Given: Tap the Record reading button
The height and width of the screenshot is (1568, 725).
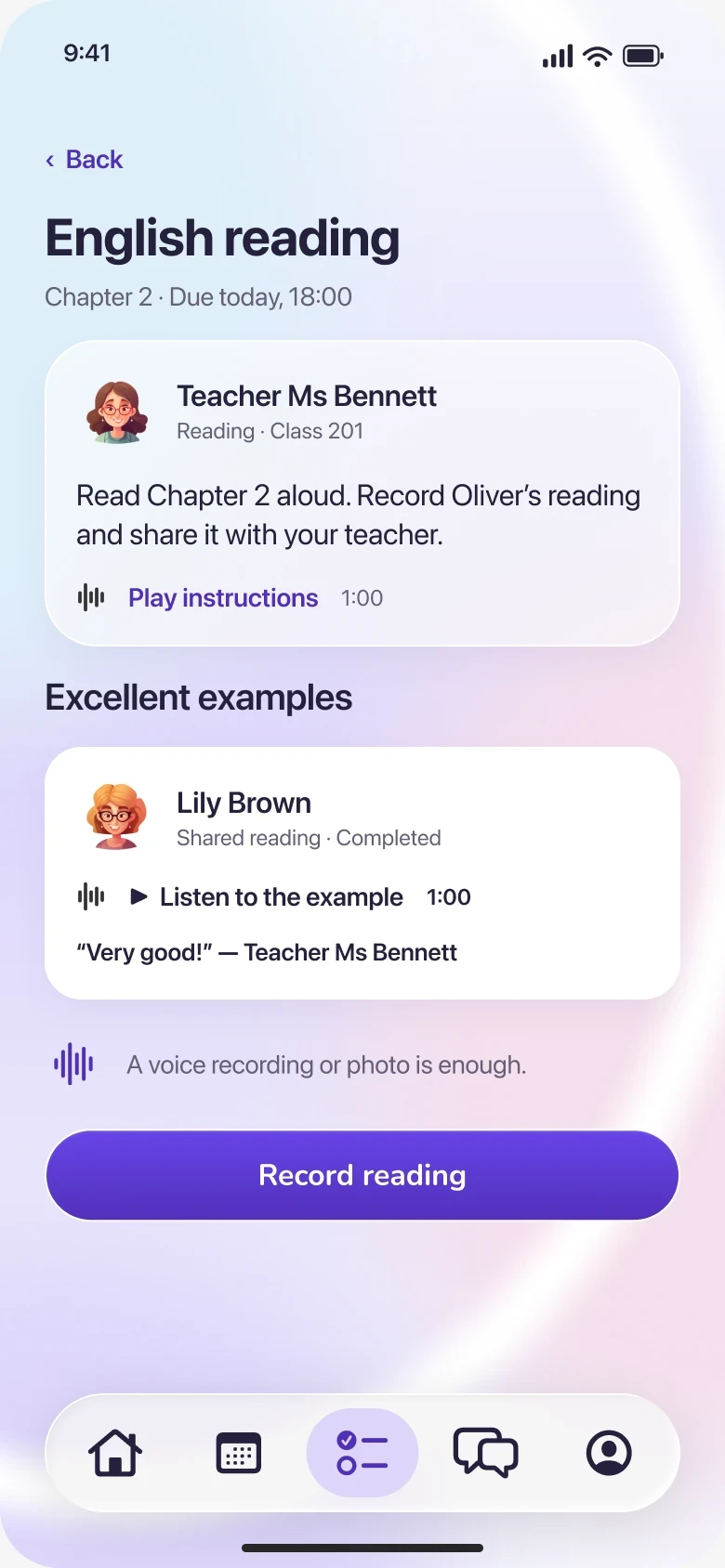Looking at the screenshot, I should [362, 1175].
